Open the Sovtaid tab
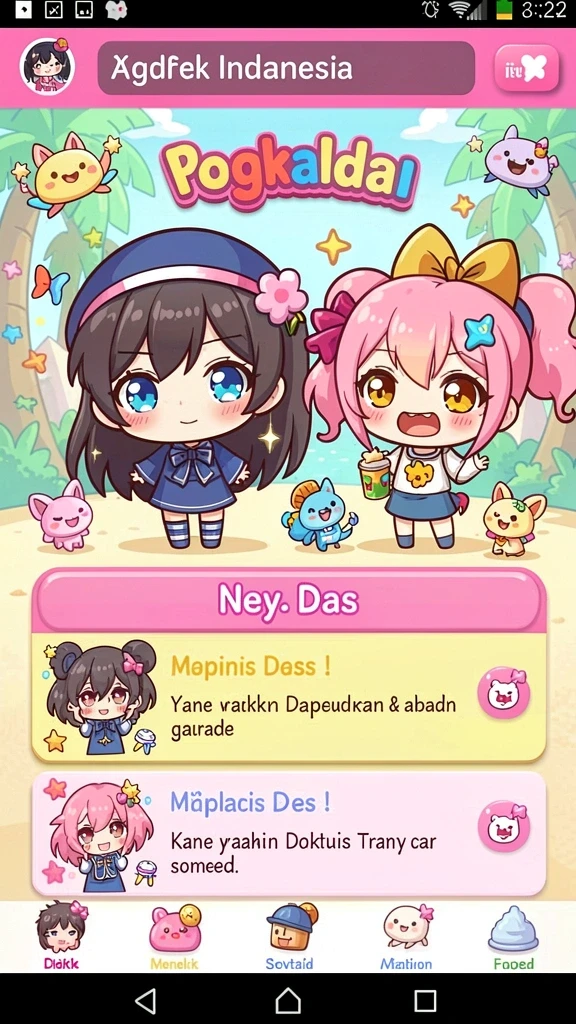 click(x=289, y=936)
